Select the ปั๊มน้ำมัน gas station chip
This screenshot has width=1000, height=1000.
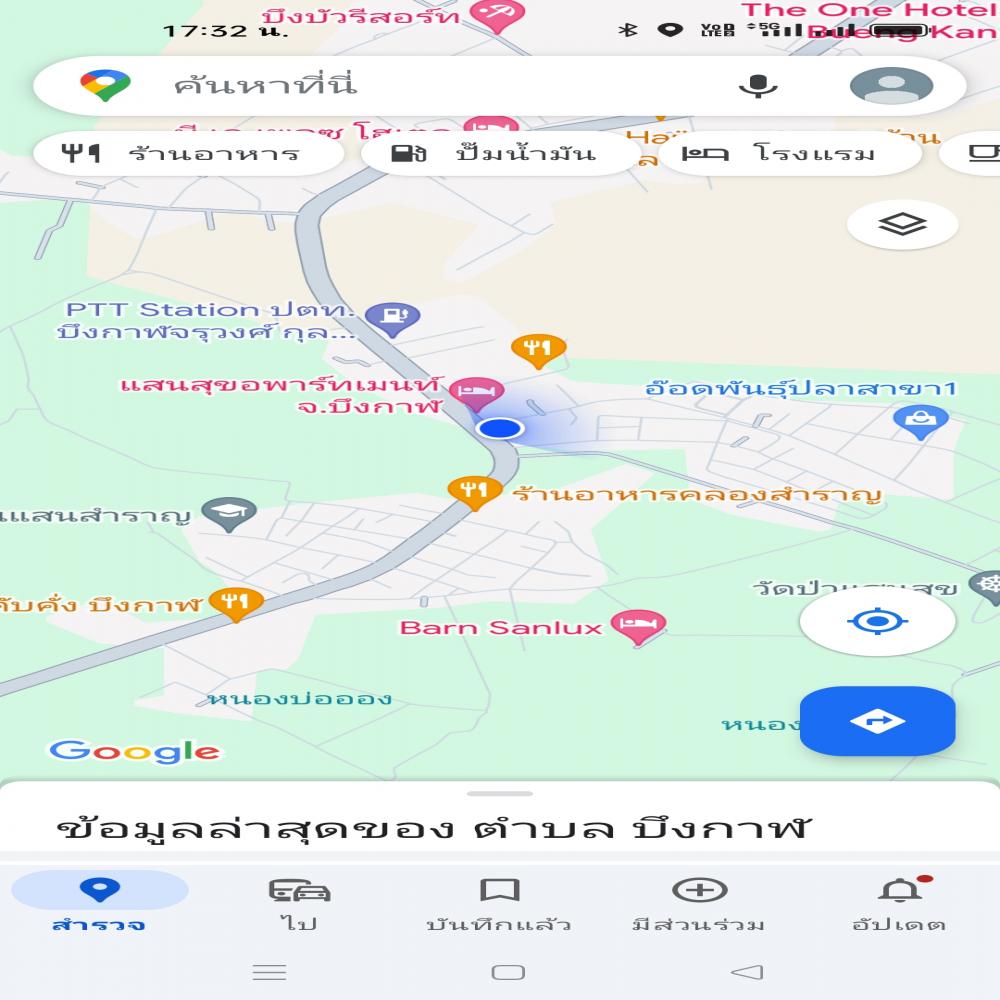[500, 154]
